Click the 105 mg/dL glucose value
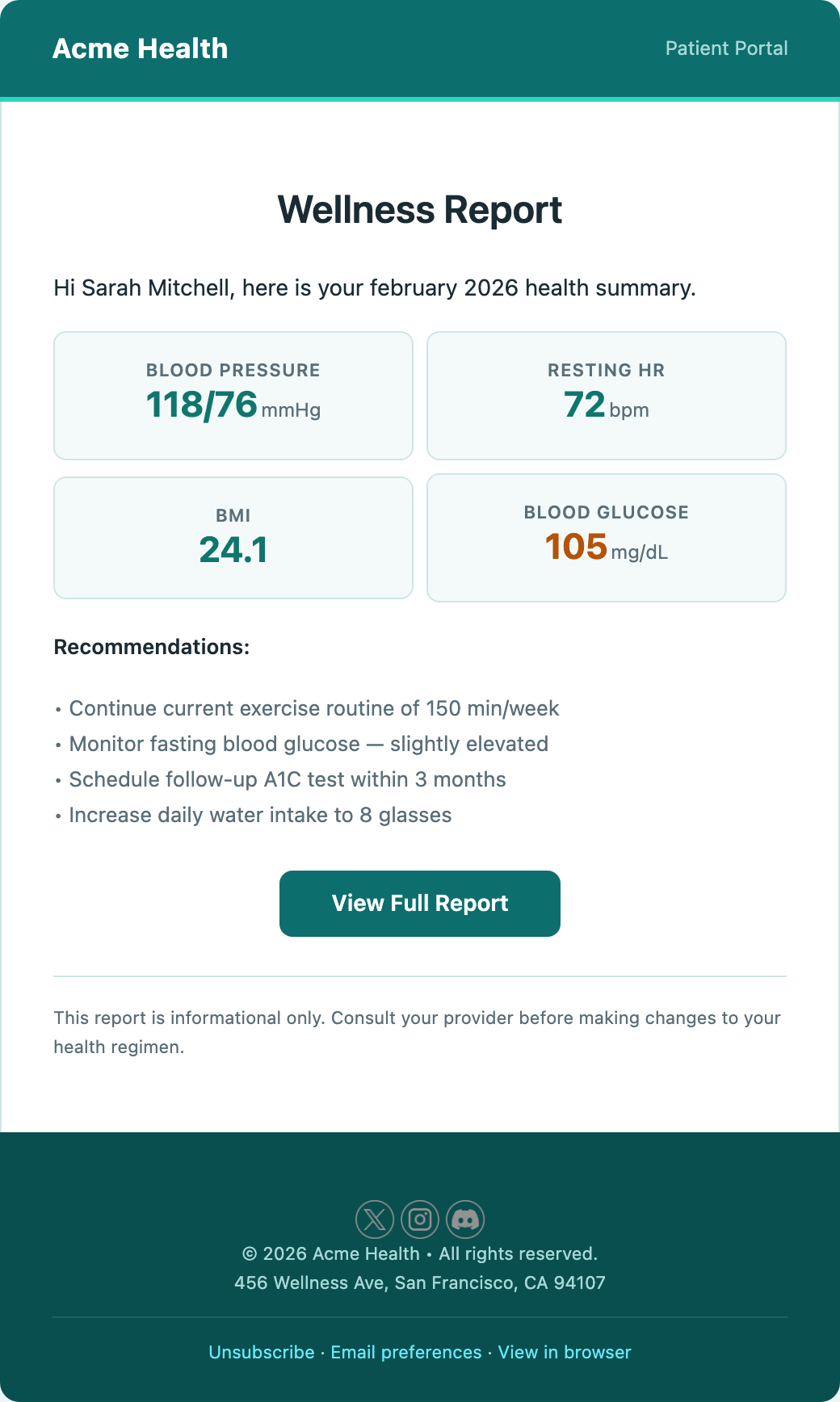Viewport: 840px width, 1402px height. tap(605, 549)
